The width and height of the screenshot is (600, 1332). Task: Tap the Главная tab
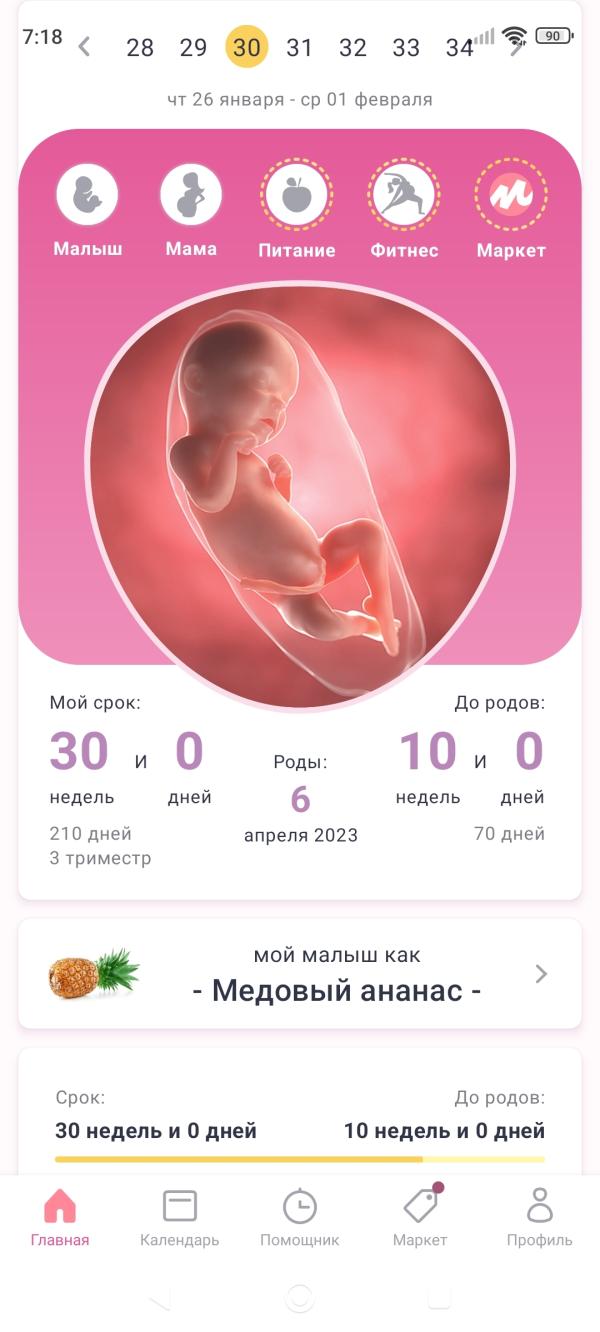tap(60, 1217)
